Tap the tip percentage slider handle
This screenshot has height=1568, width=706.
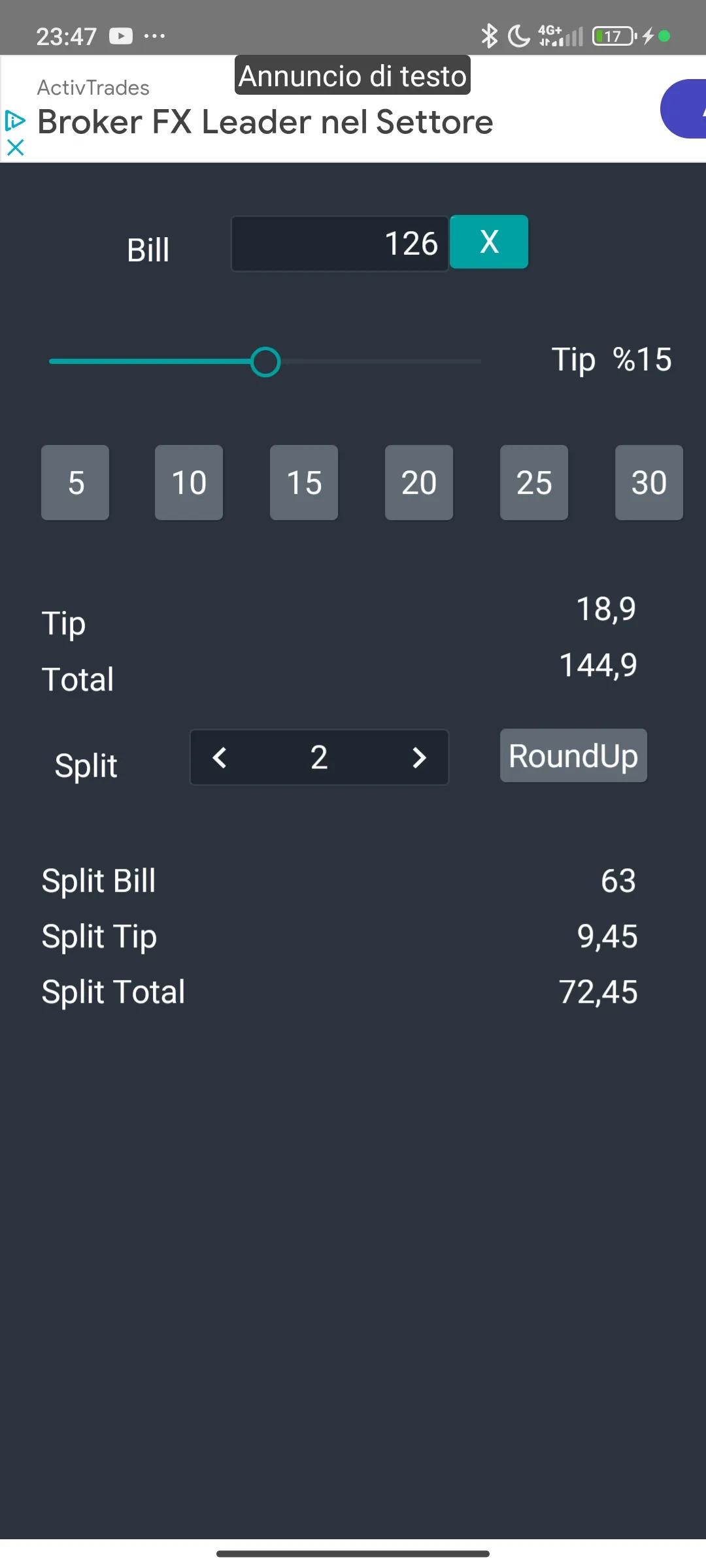pyautogui.click(x=265, y=361)
